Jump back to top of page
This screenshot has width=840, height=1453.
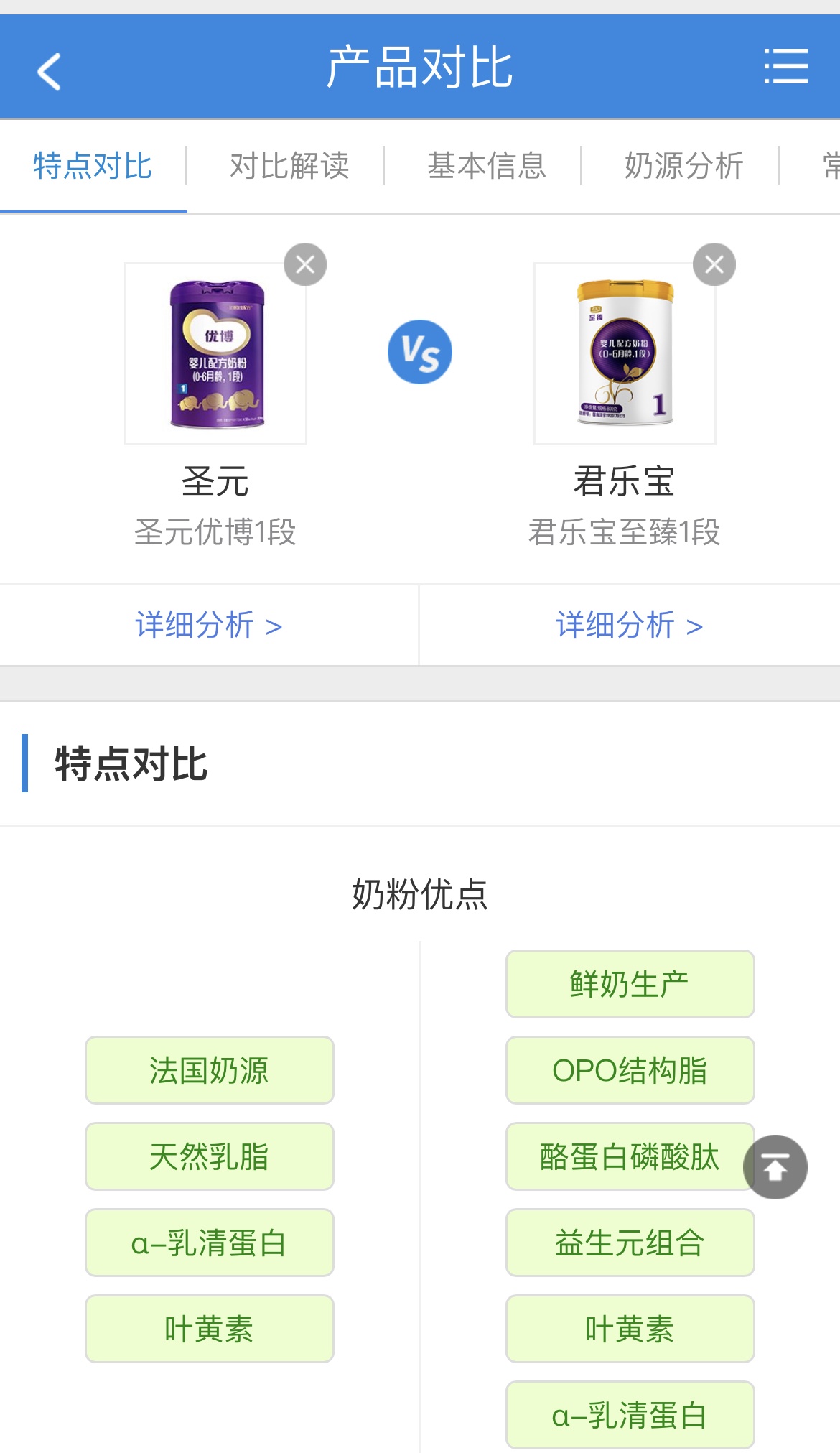pyautogui.click(x=775, y=1167)
